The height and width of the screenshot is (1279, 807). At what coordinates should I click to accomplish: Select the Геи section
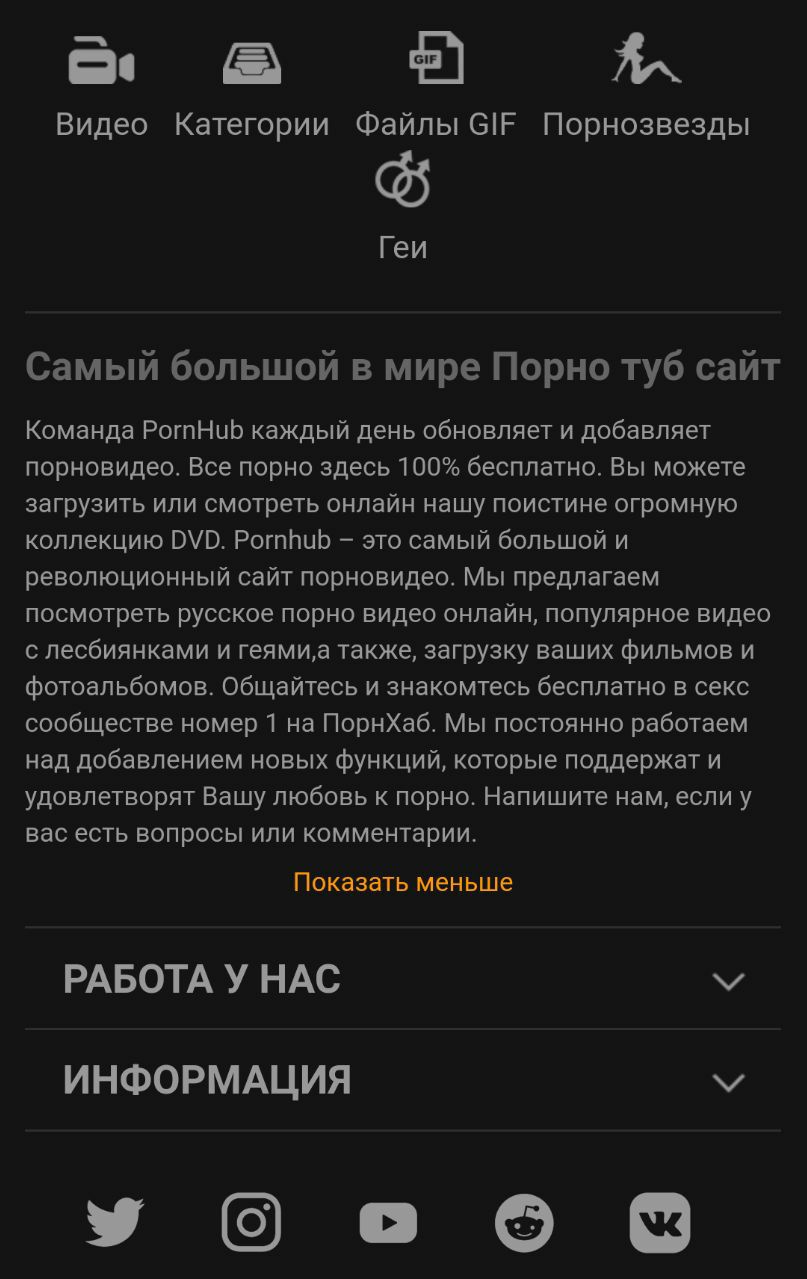(x=403, y=209)
